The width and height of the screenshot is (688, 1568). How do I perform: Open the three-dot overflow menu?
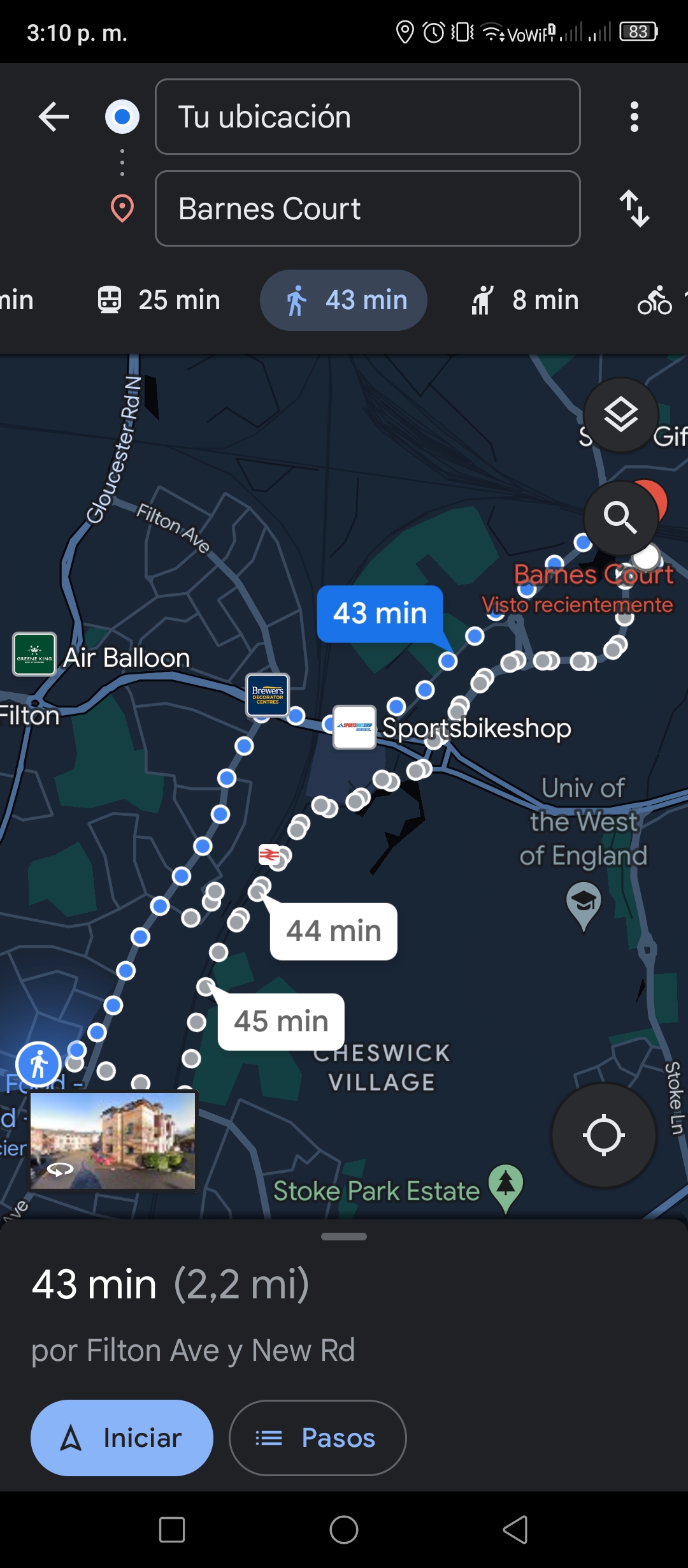pos(634,117)
